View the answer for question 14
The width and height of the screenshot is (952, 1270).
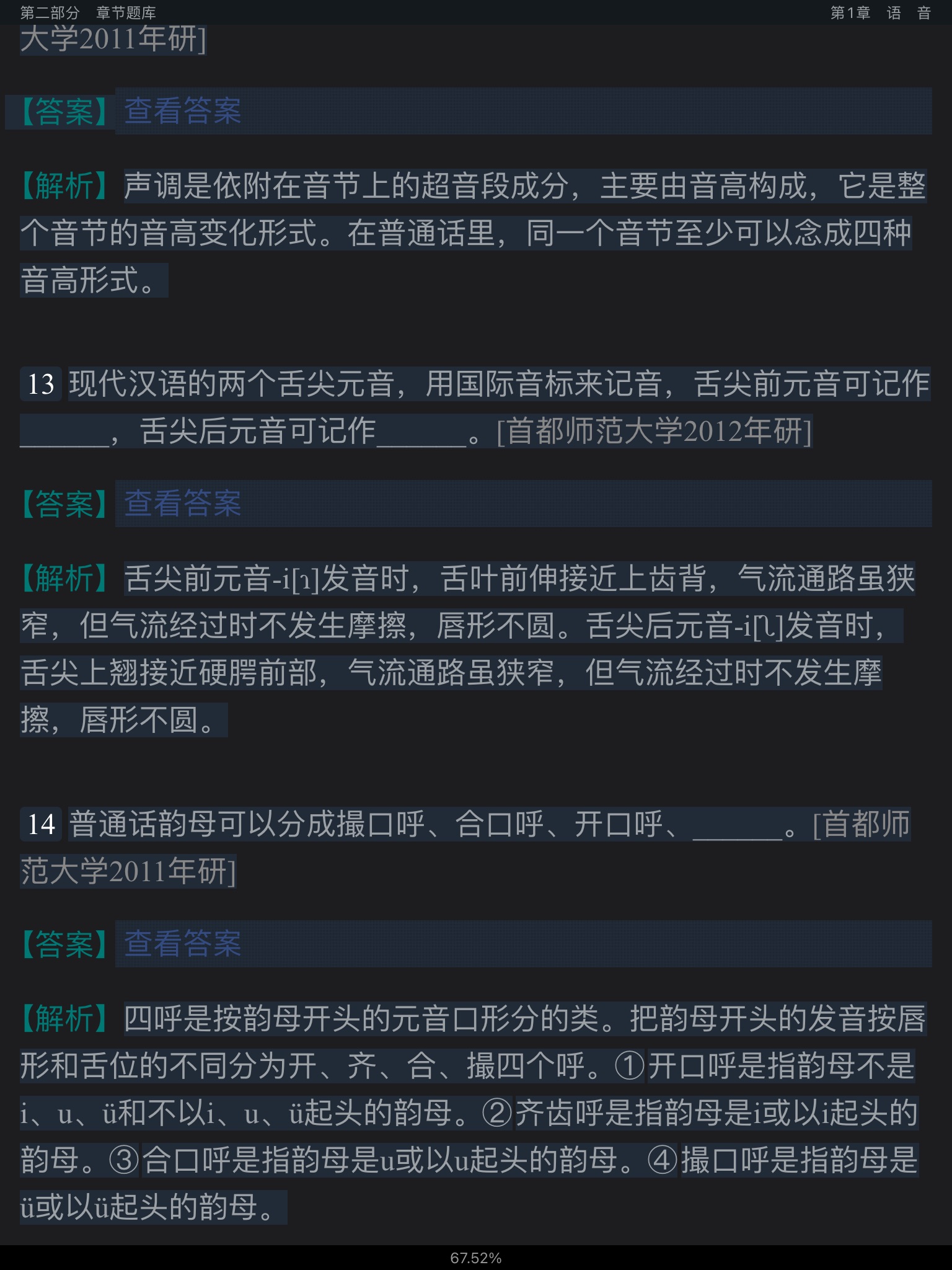(x=182, y=944)
